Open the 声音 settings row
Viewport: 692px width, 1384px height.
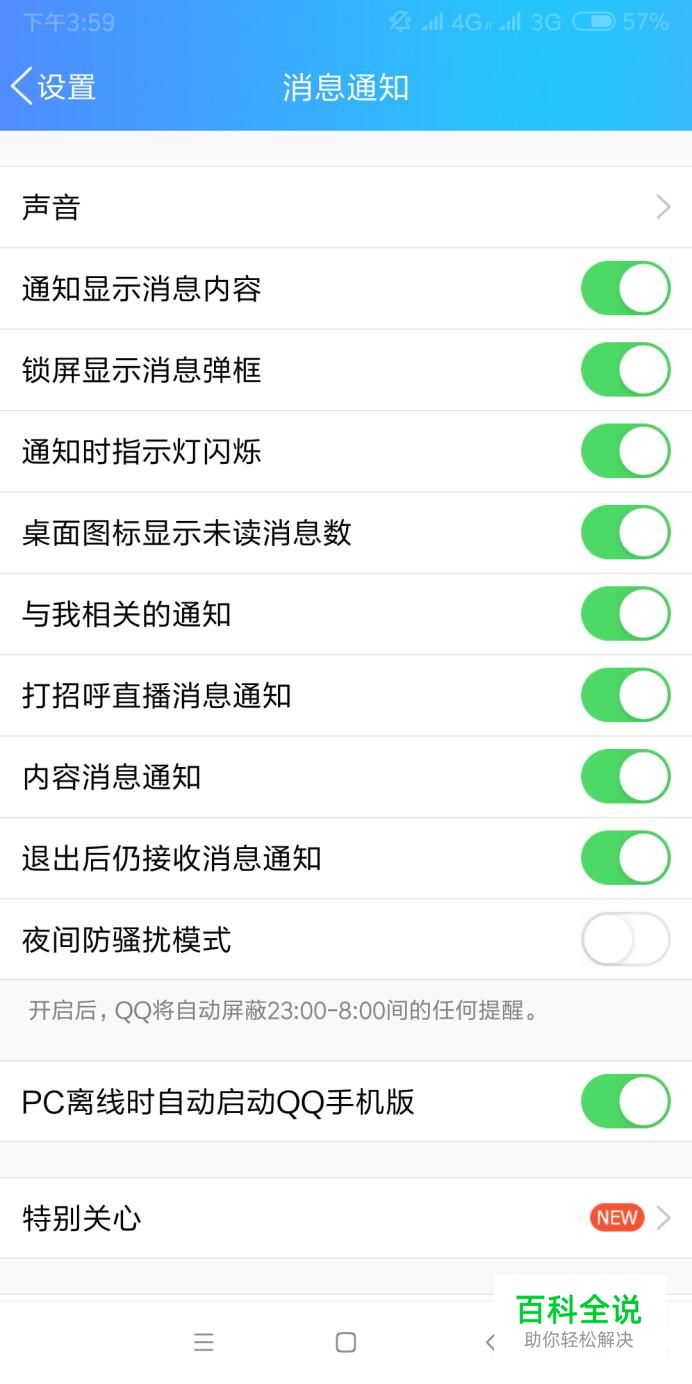point(346,207)
